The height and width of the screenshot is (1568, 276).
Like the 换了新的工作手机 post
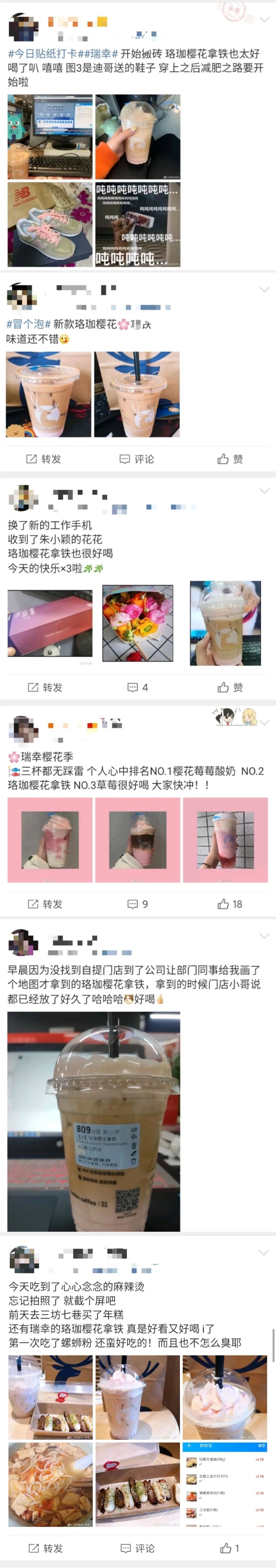click(x=230, y=687)
